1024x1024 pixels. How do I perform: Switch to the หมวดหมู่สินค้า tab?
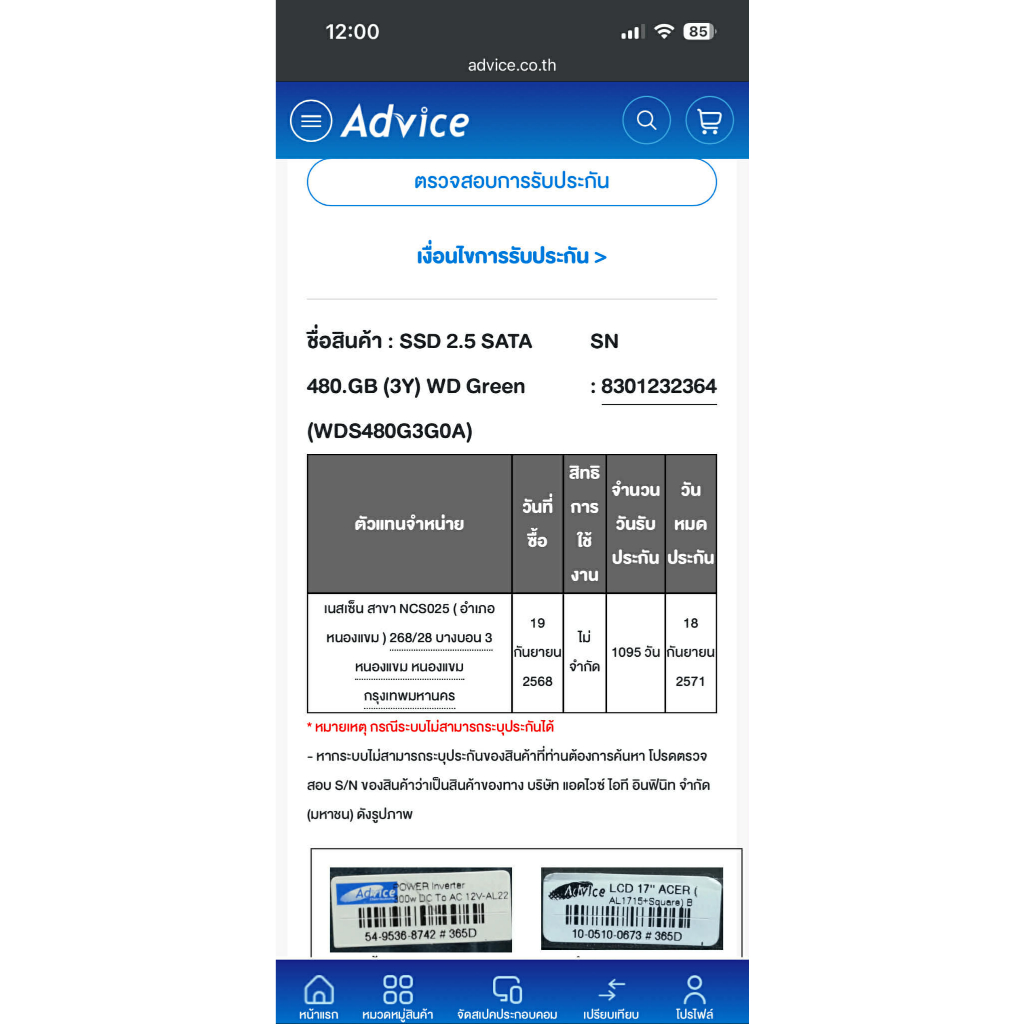point(398,997)
